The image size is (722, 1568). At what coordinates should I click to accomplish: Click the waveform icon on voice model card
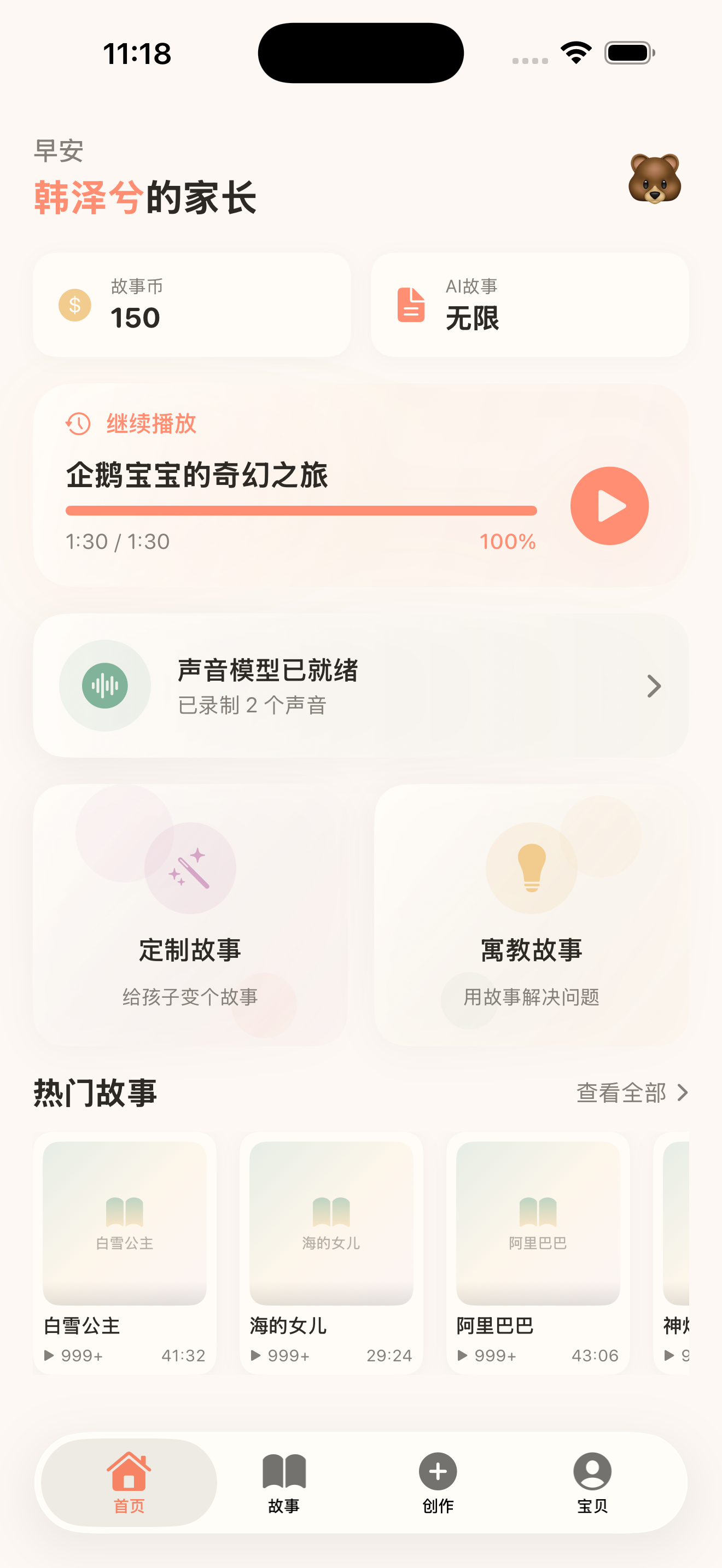pyautogui.click(x=104, y=686)
